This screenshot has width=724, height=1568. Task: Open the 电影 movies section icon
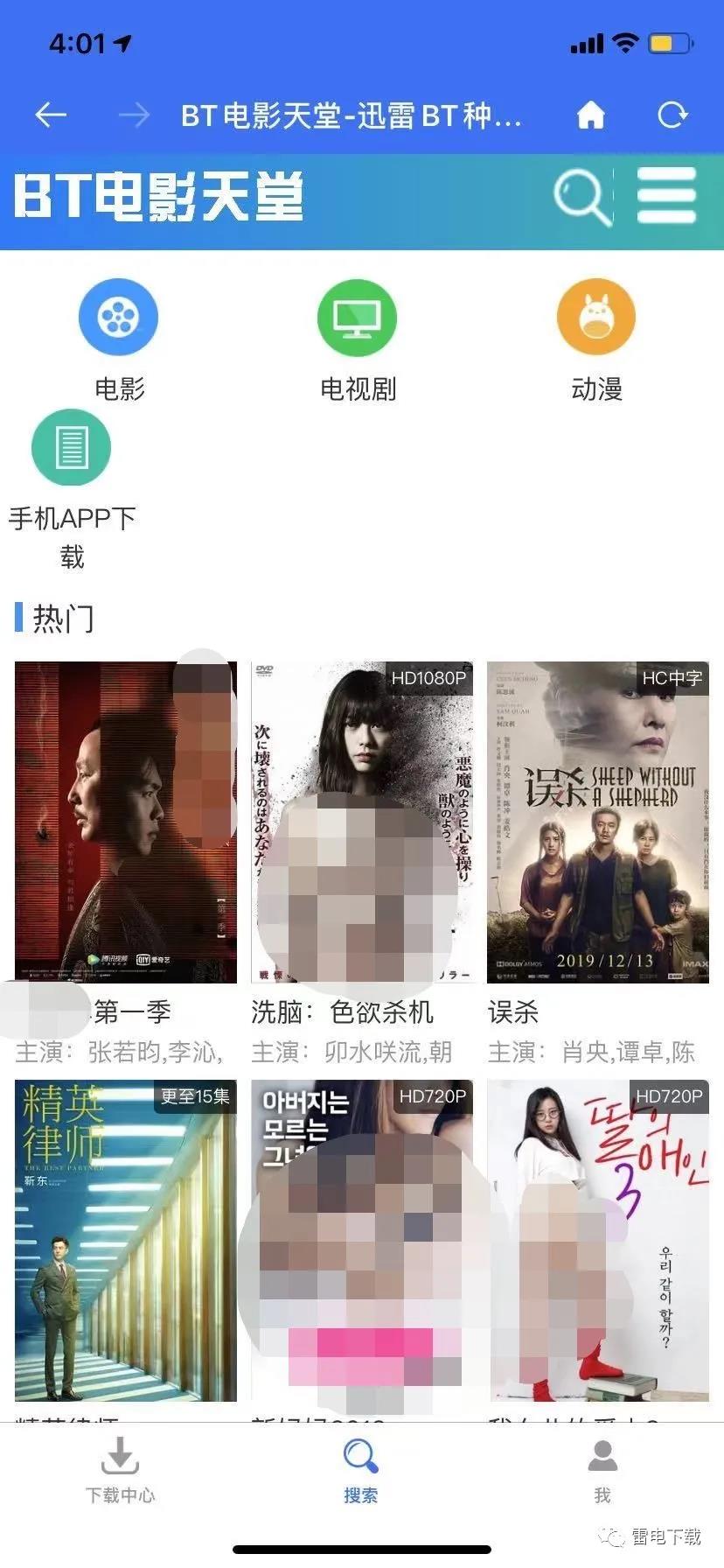[117, 318]
